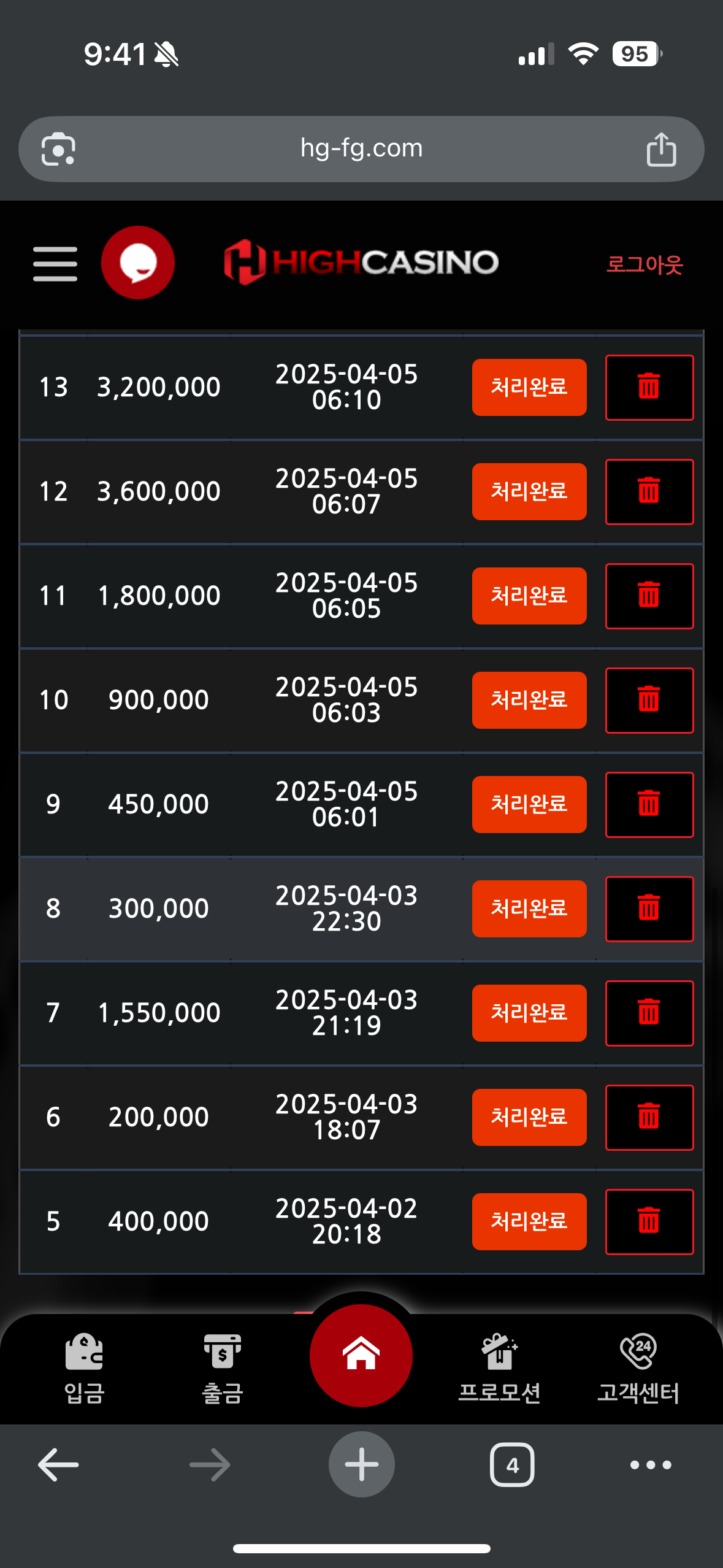Open the 프로모션 promotions tab
This screenshot has height=1568, width=723.
tap(500, 1369)
